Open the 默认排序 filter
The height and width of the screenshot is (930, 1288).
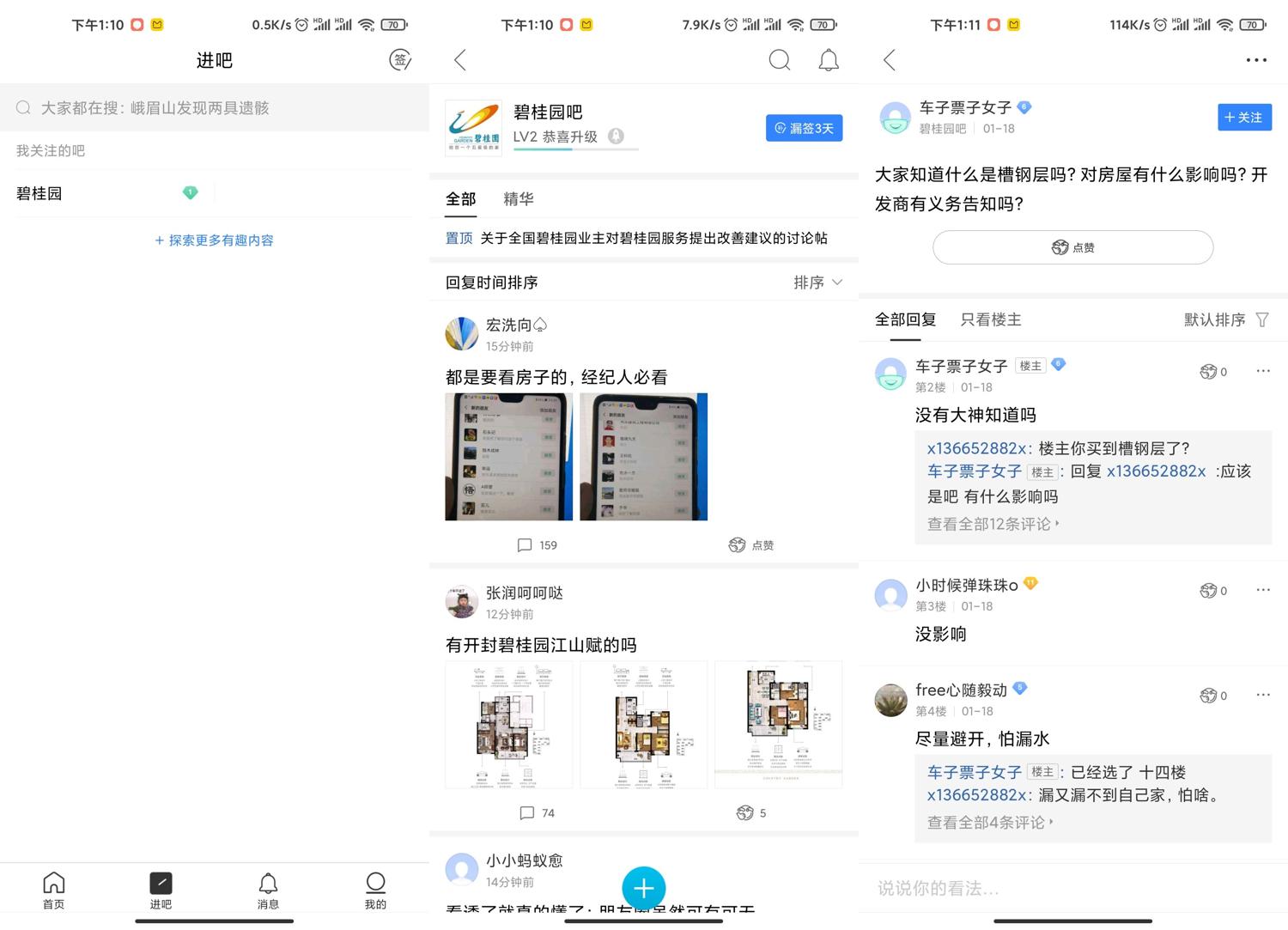(1225, 319)
